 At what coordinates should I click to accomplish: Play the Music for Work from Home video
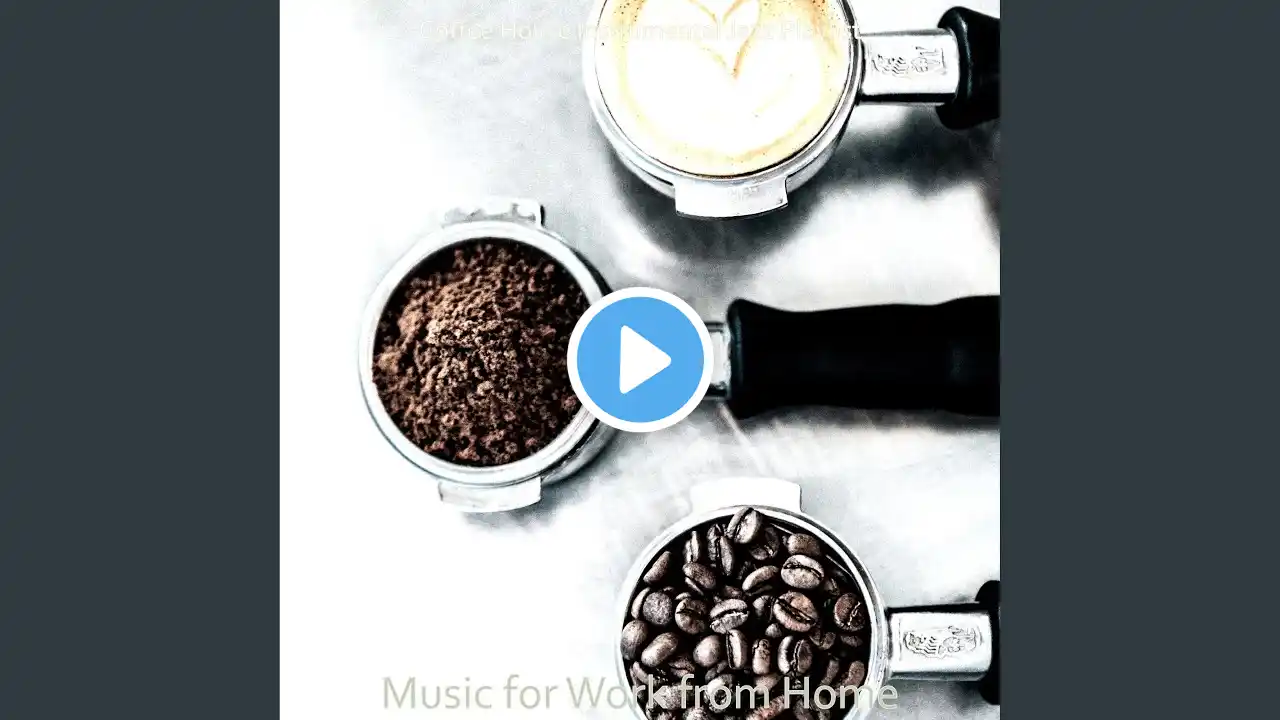point(640,360)
